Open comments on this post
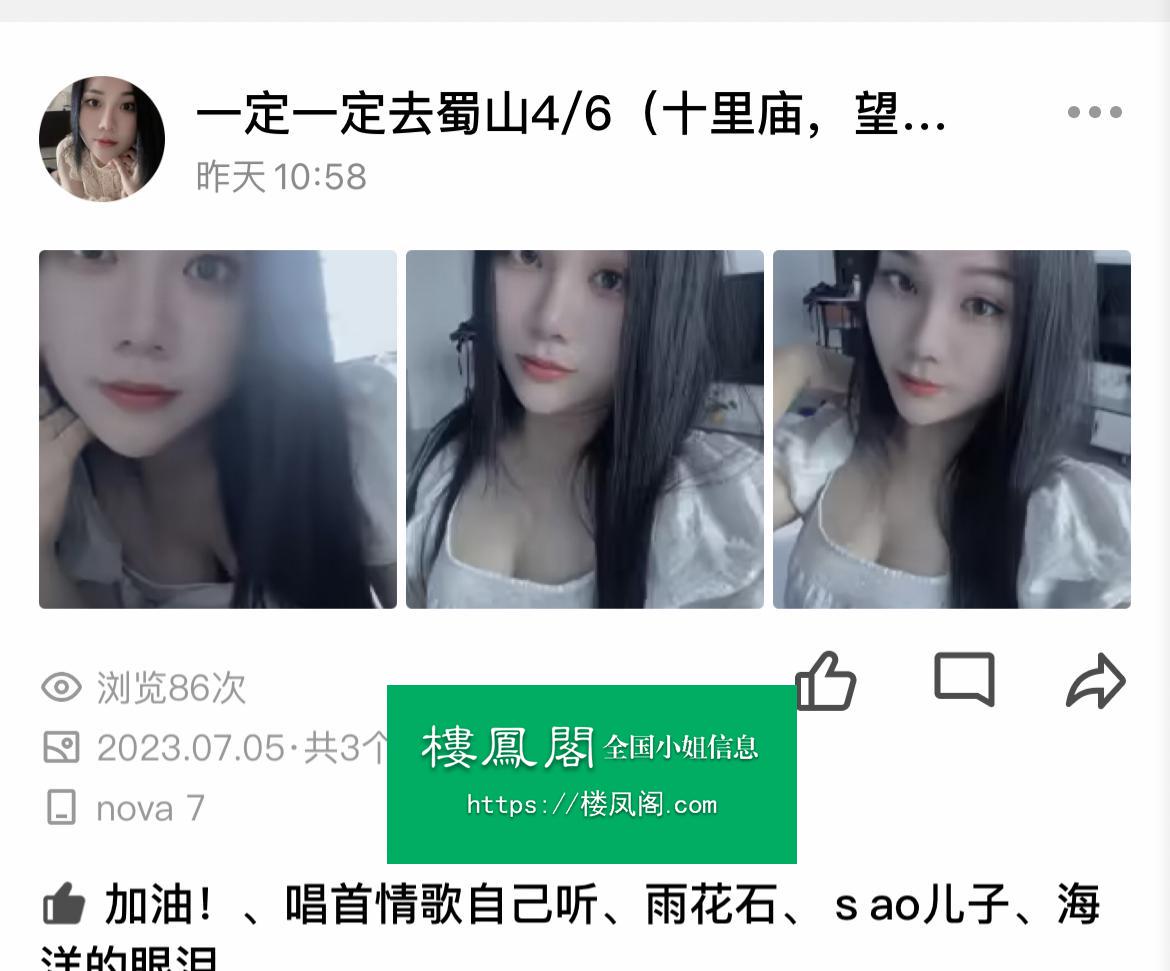Image resolution: width=1170 pixels, height=971 pixels. [964, 680]
